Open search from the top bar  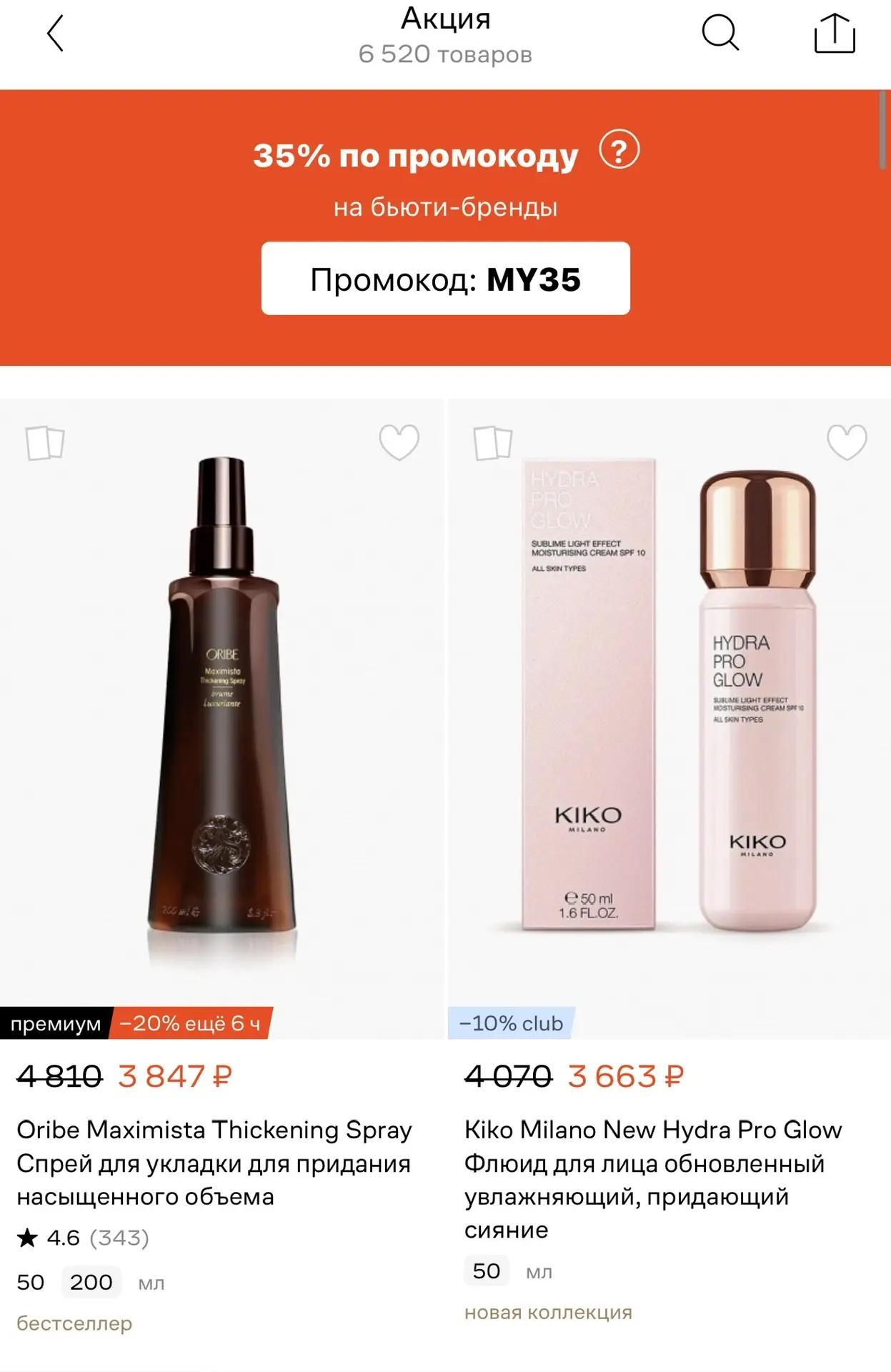pos(720,33)
